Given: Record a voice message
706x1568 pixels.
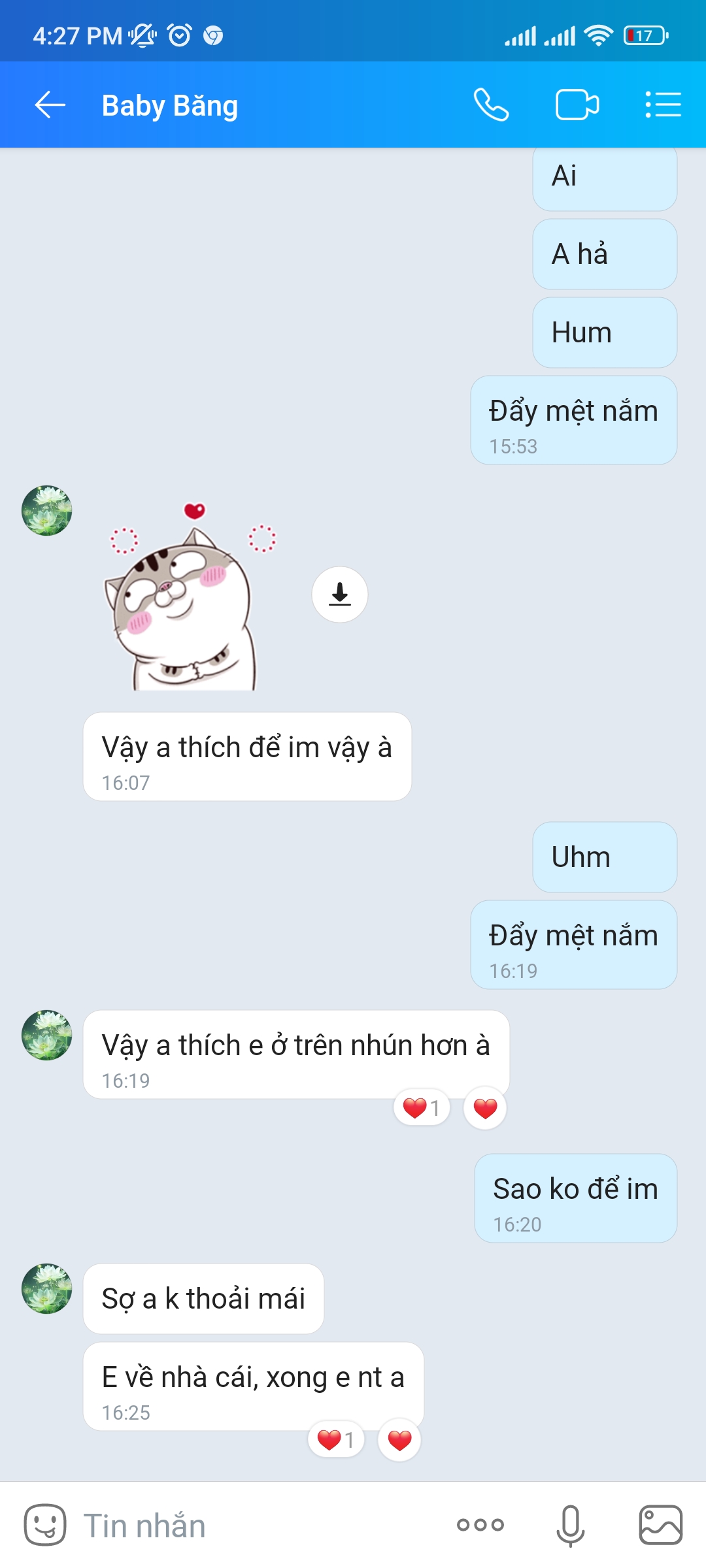Looking at the screenshot, I should [570, 1526].
